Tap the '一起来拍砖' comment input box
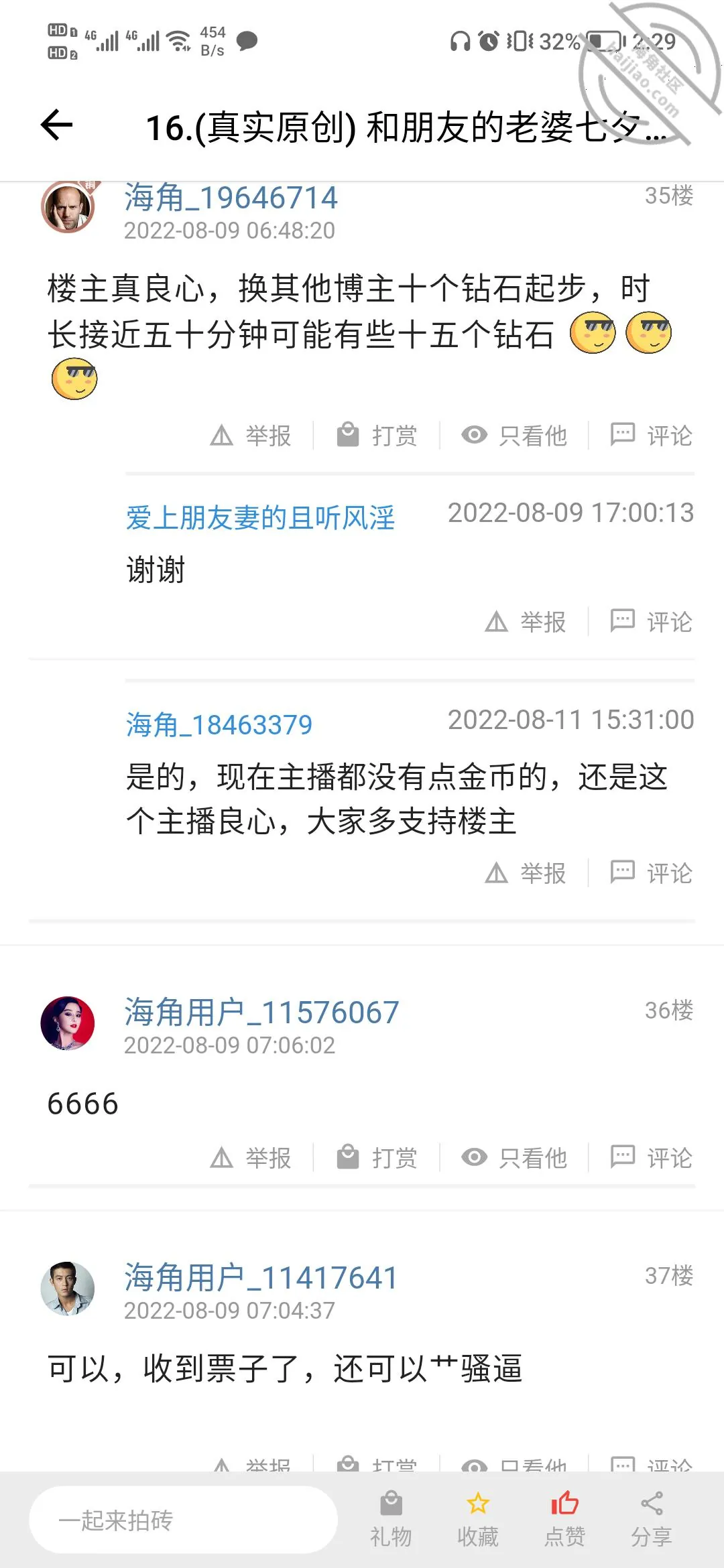 click(183, 1520)
